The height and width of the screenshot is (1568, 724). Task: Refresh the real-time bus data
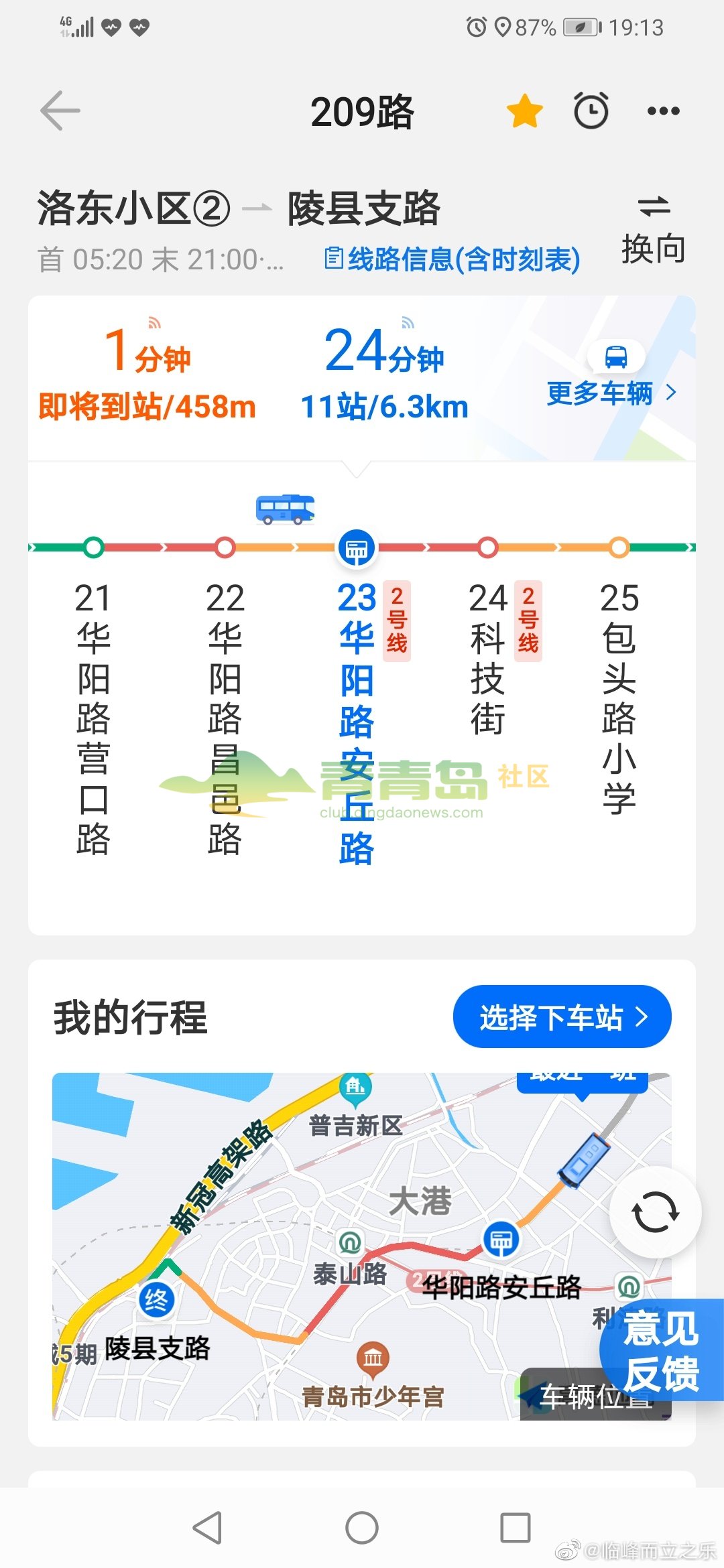tap(655, 1212)
